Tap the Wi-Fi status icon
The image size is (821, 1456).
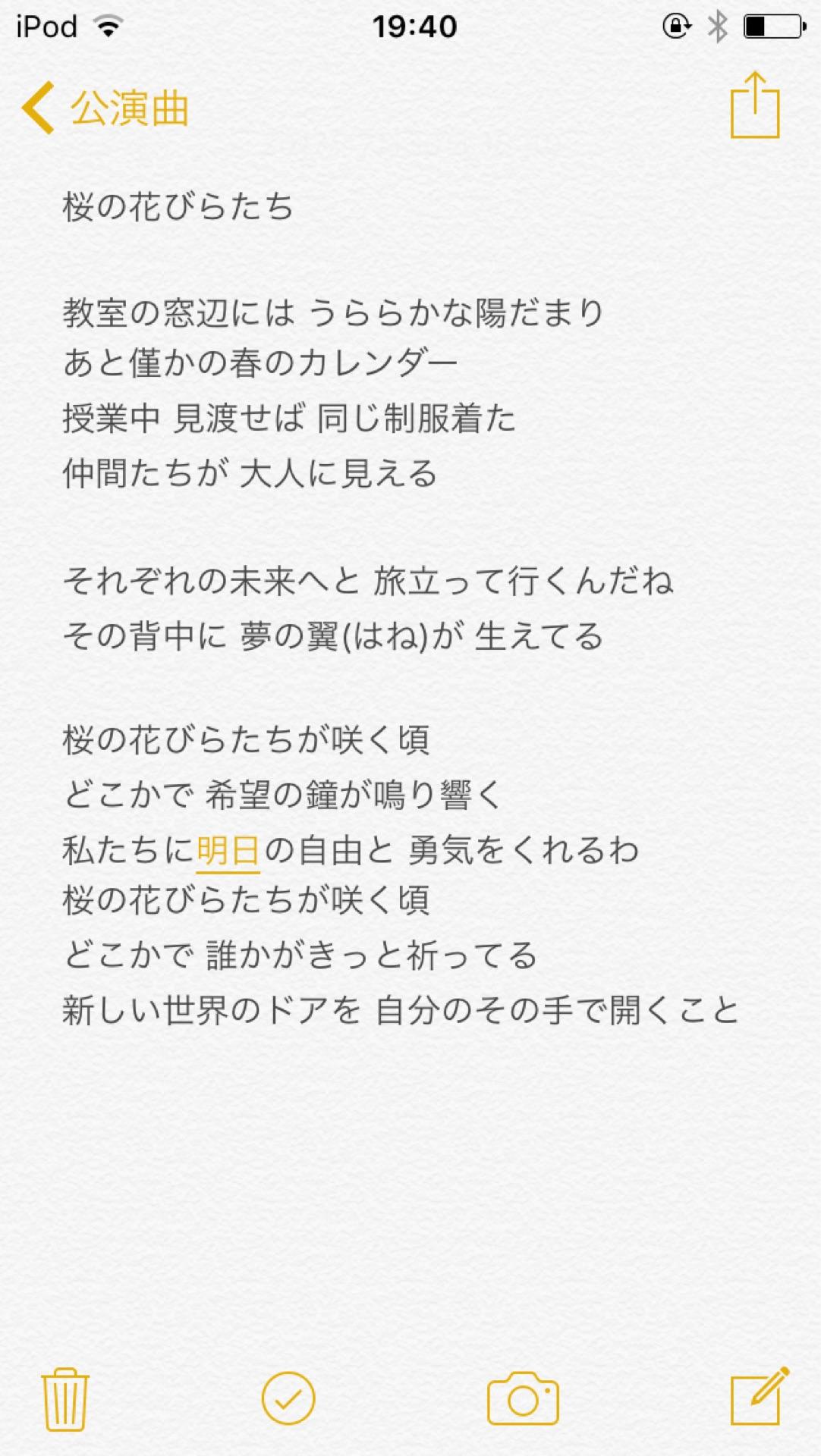click(x=110, y=25)
